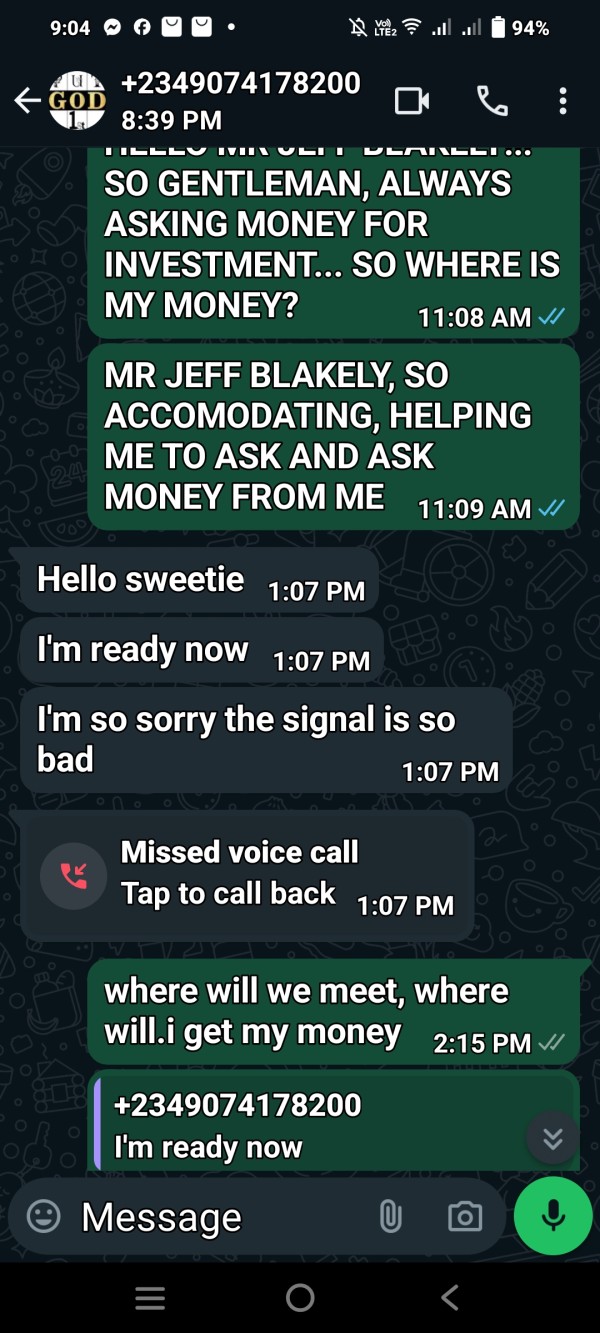Focus the Message text field

click(220, 1217)
